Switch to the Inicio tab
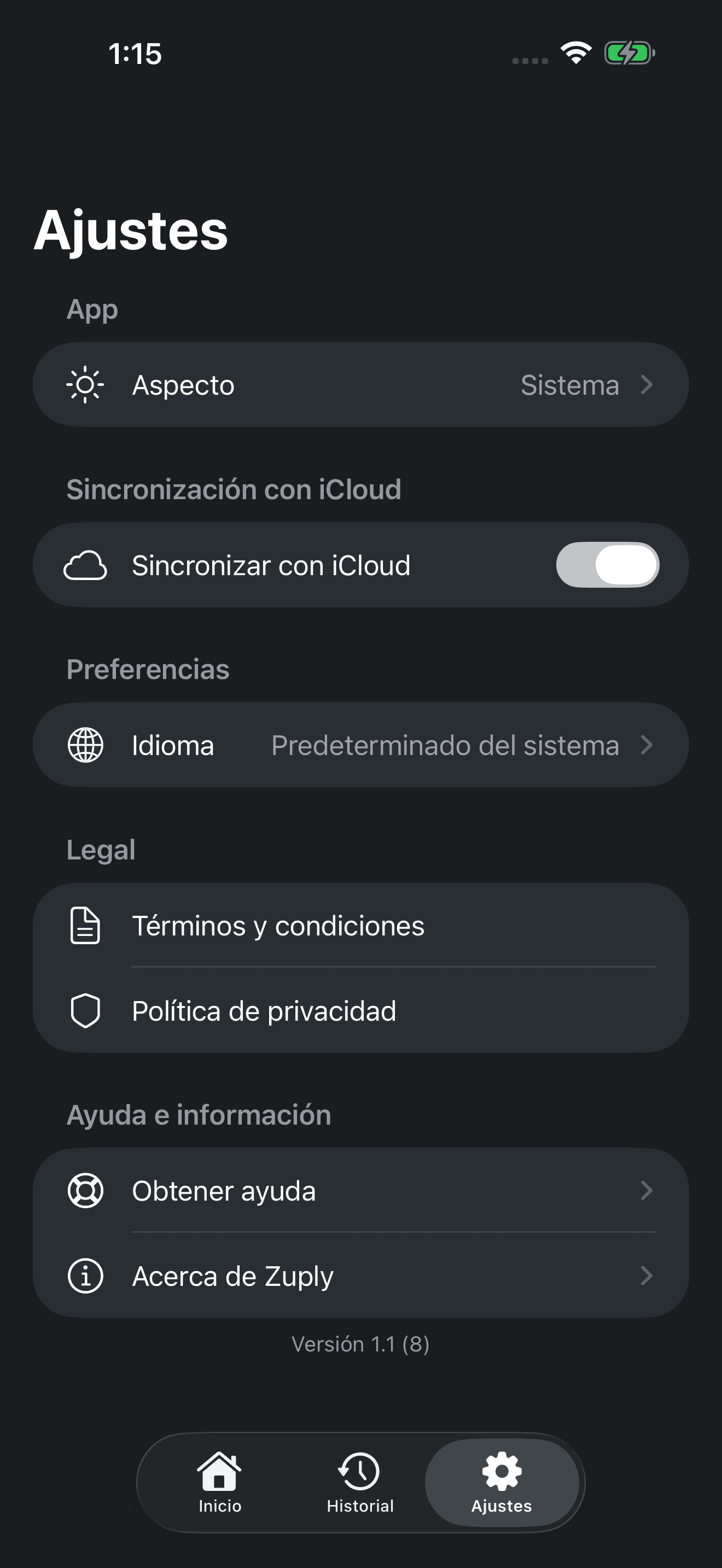This screenshot has width=722, height=1568. pos(220,1483)
